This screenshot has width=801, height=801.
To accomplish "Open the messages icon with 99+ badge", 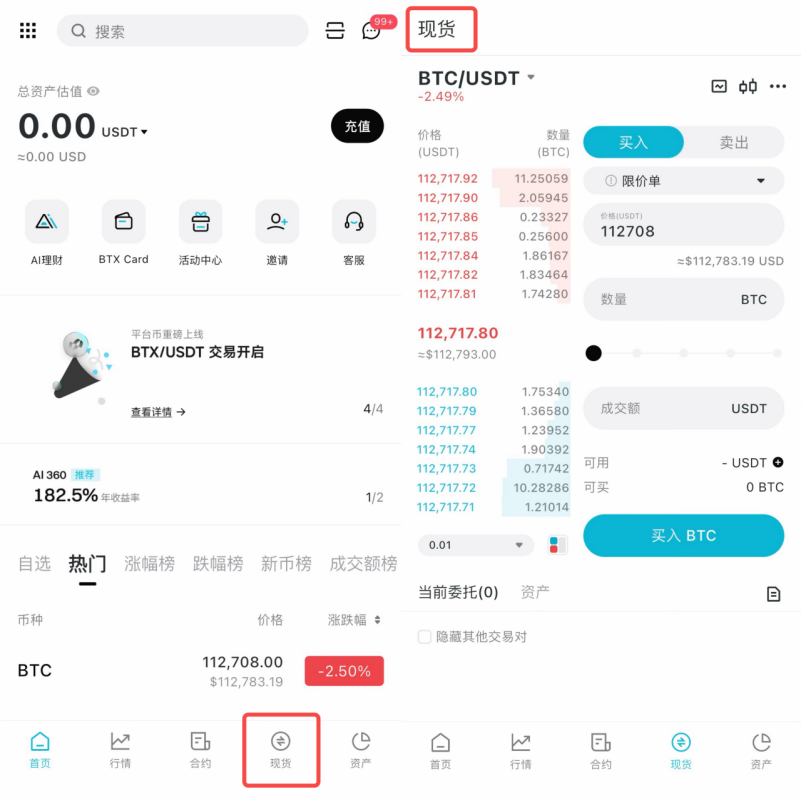I will click(x=371, y=31).
